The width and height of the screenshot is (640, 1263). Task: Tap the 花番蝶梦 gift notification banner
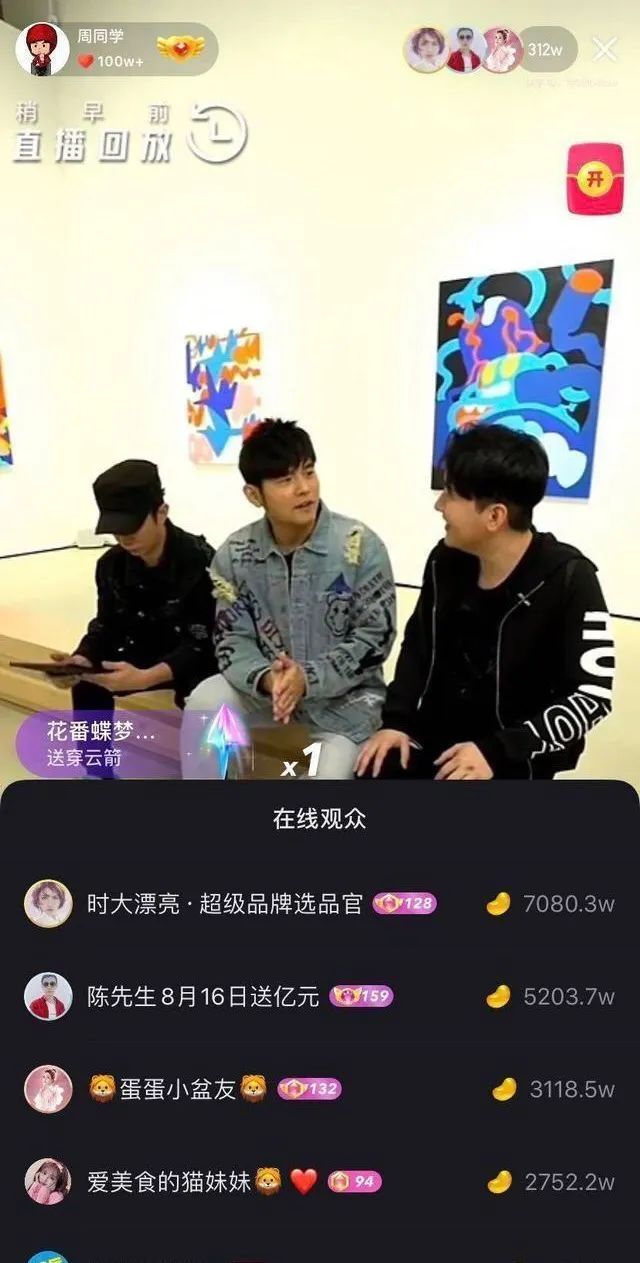(x=100, y=744)
